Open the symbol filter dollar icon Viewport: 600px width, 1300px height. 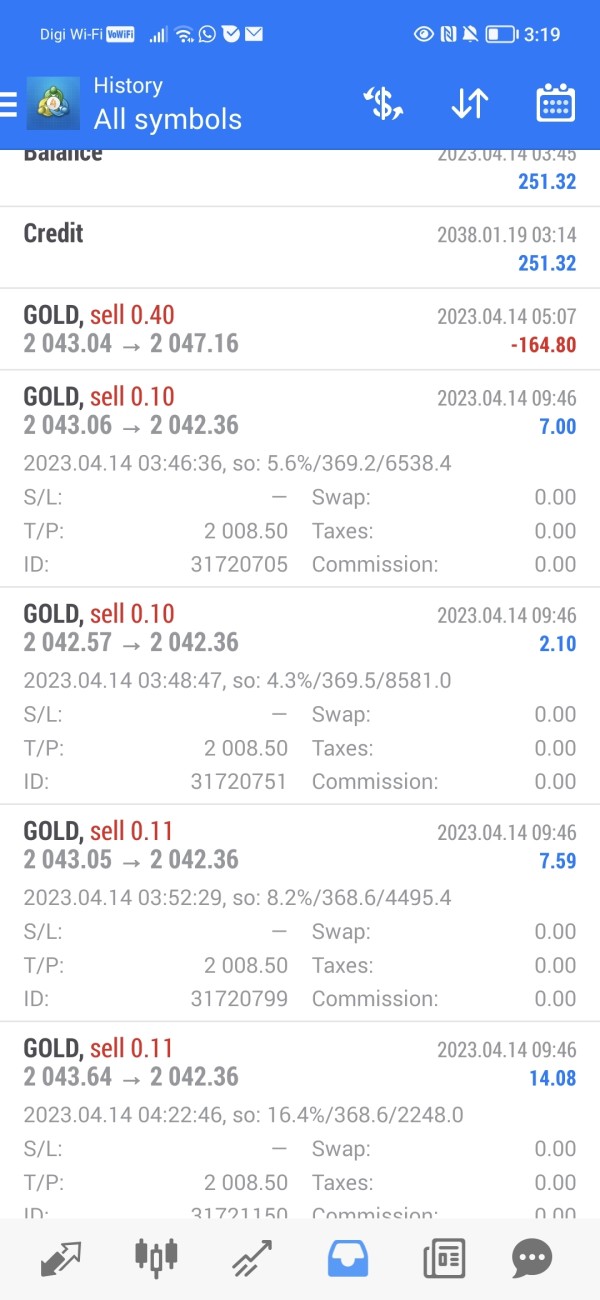(383, 104)
